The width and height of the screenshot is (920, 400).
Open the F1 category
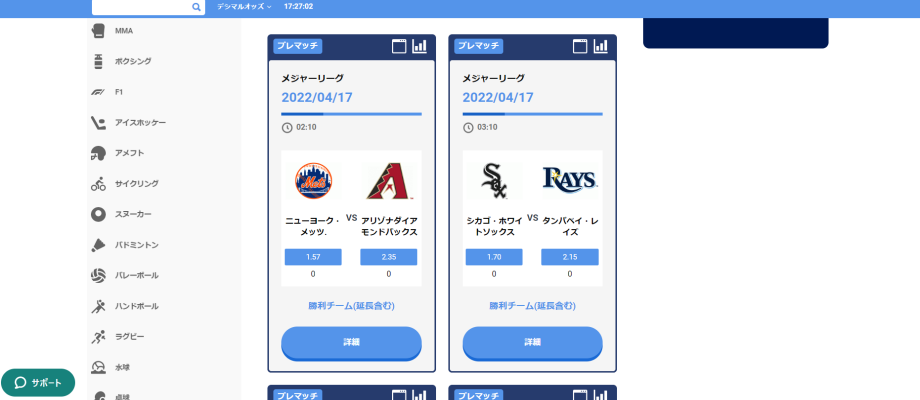coord(118,92)
